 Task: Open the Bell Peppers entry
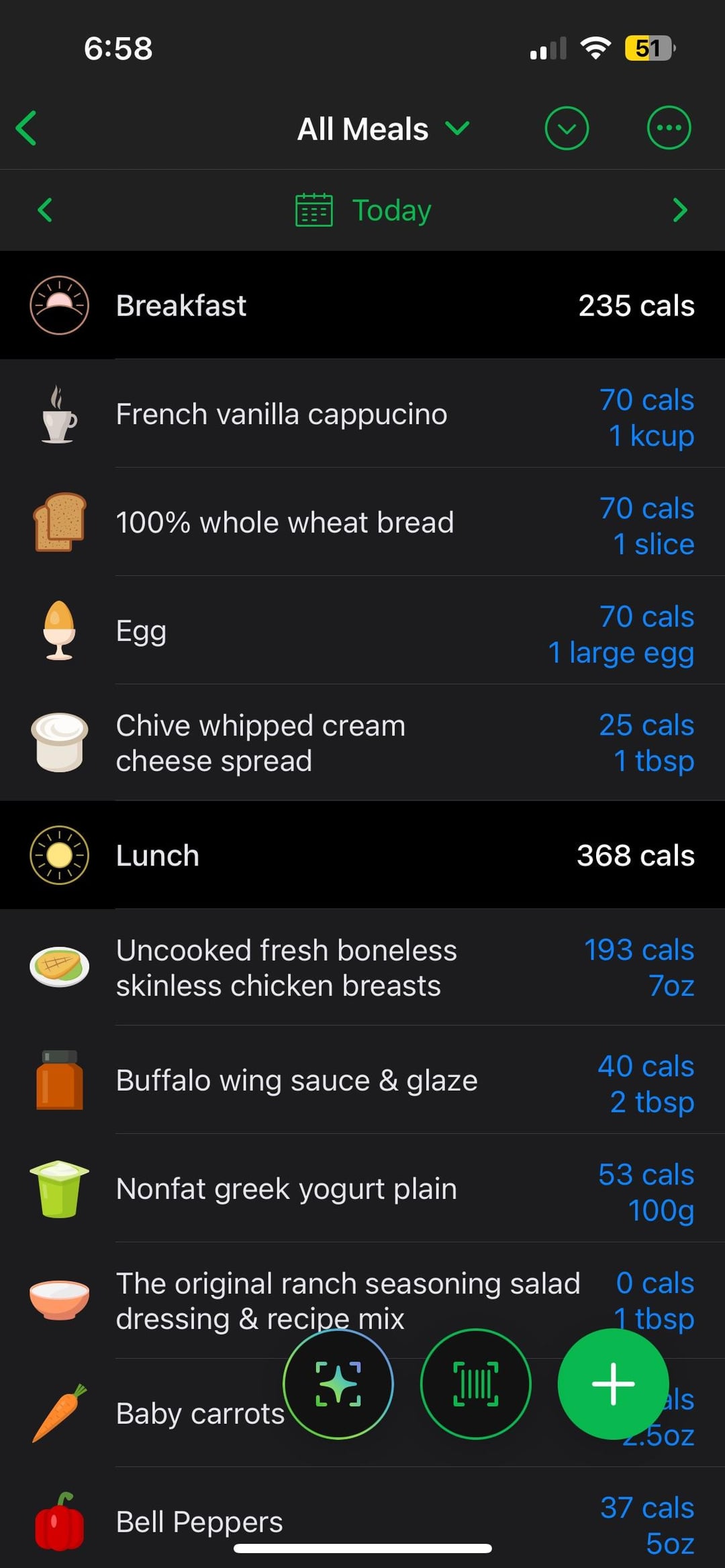(x=362, y=1522)
